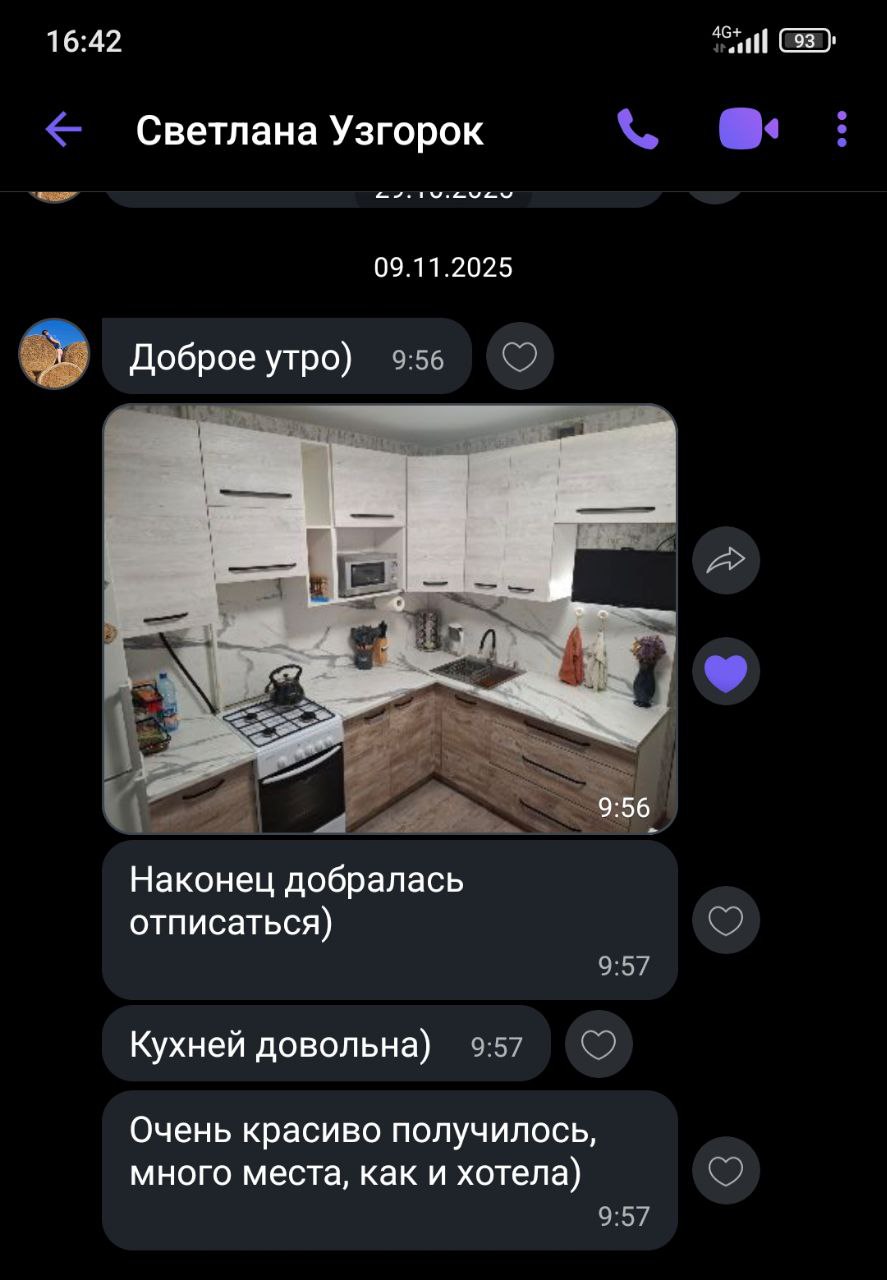Open the sender's avatar next to "Доброе утро)"
887x1280 pixels.
pyautogui.click(x=54, y=354)
